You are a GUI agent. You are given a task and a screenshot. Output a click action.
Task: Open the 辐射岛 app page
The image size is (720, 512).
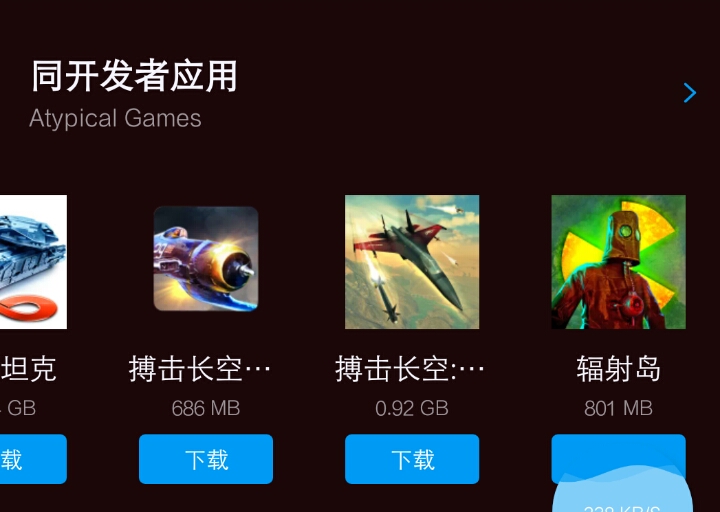click(x=618, y=262)
